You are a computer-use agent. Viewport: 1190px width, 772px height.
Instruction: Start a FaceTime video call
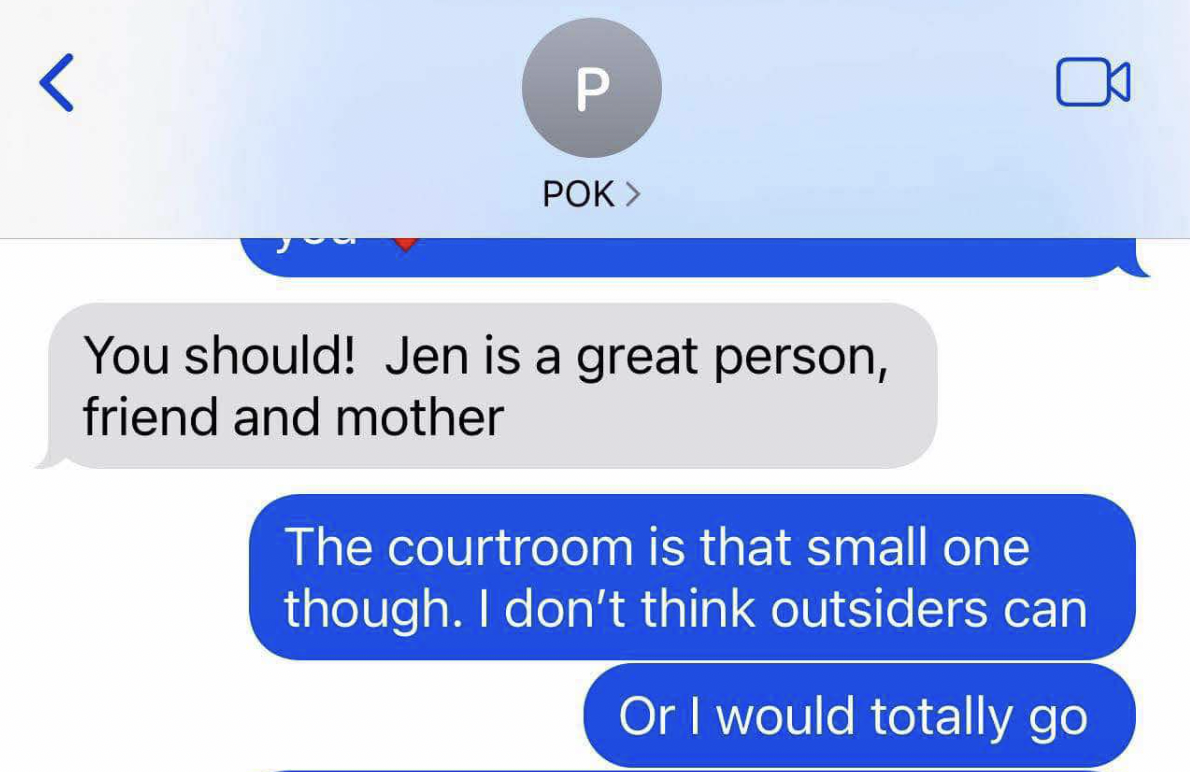point(1093,82)
